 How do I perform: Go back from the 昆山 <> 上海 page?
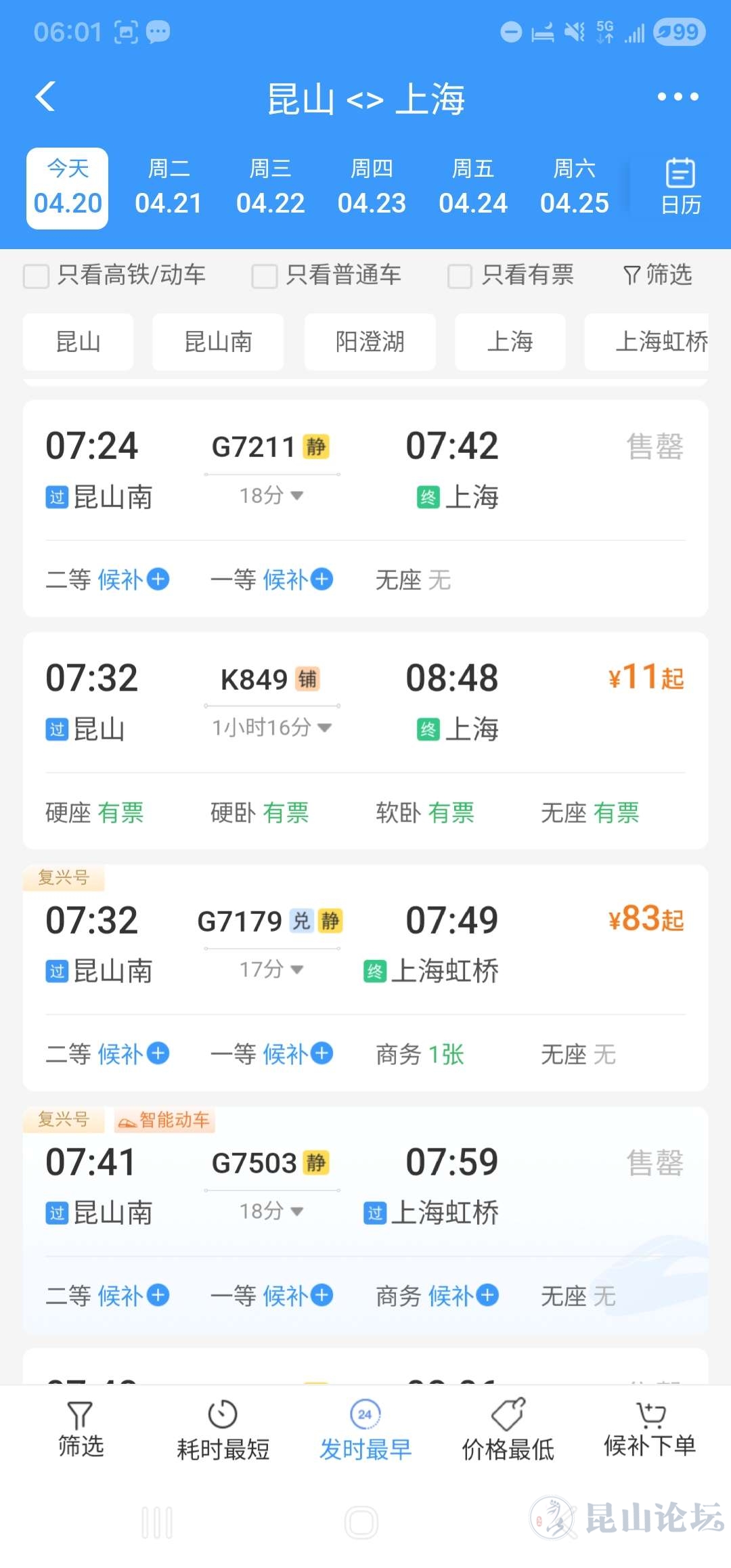[45, 97]
